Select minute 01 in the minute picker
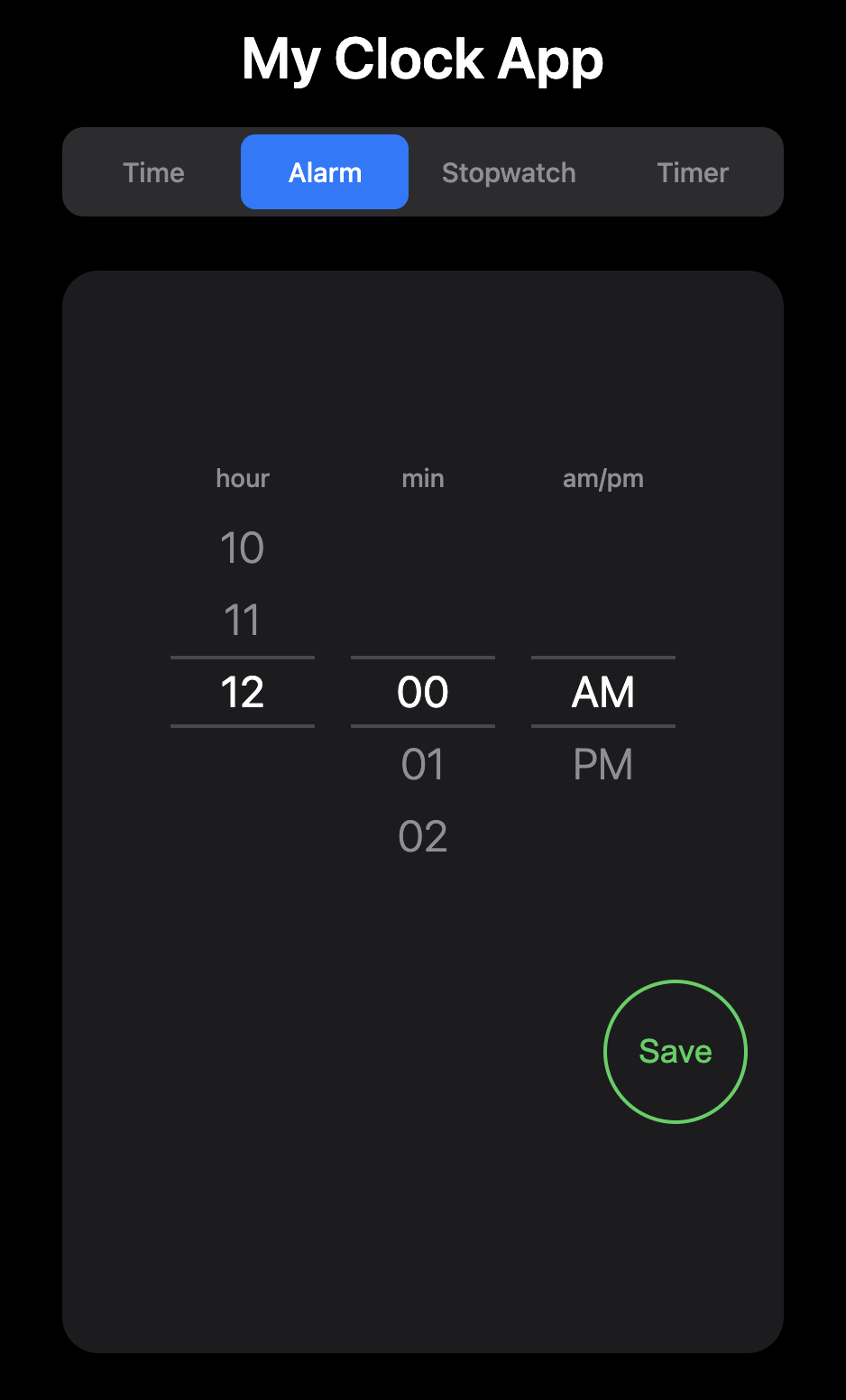This screenshot has height=1400, width=846. pyautogui.click(x=422, y=764)
